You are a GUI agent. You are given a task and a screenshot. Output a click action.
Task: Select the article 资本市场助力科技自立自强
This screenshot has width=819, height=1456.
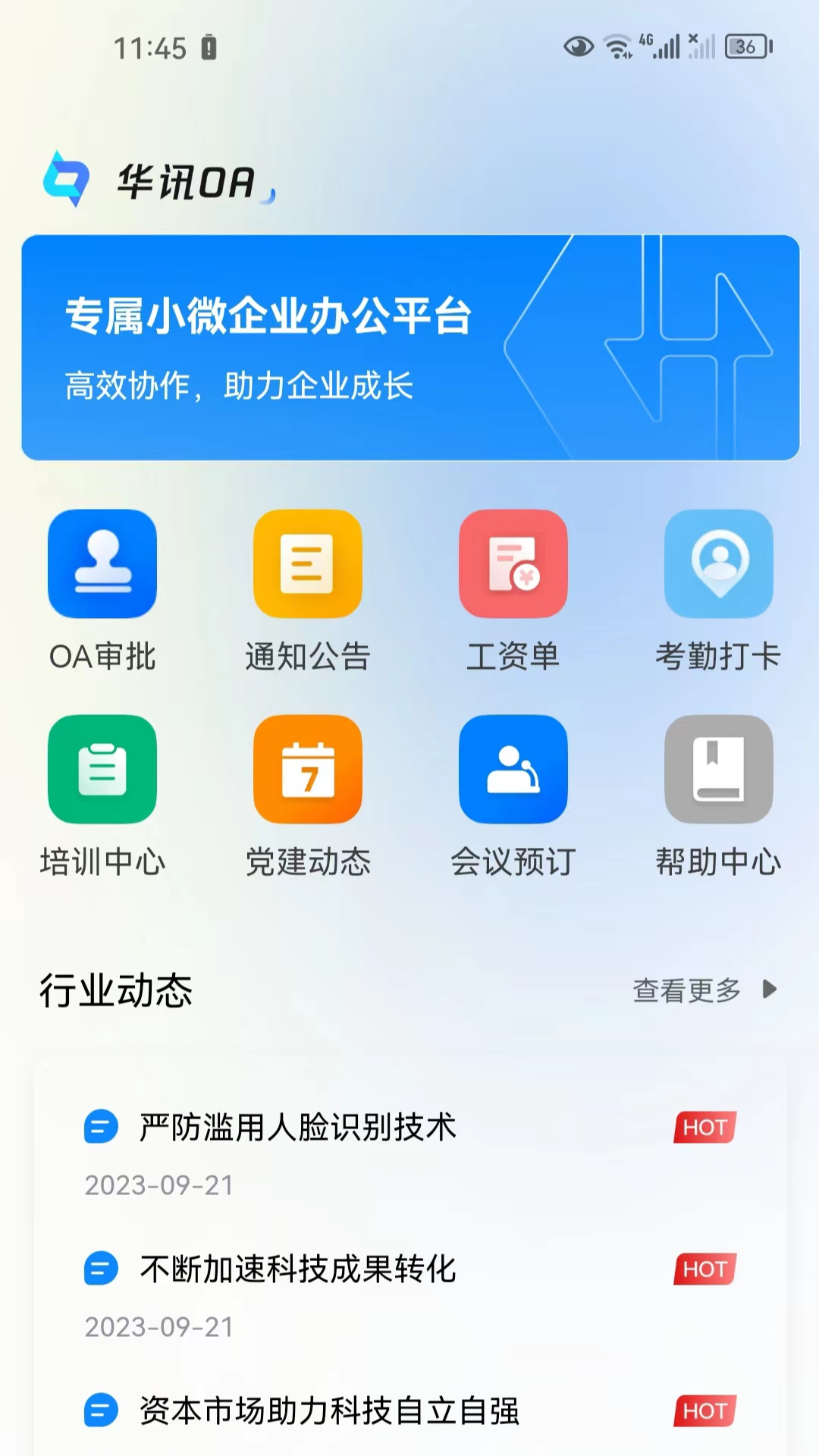pos(329,1411)
